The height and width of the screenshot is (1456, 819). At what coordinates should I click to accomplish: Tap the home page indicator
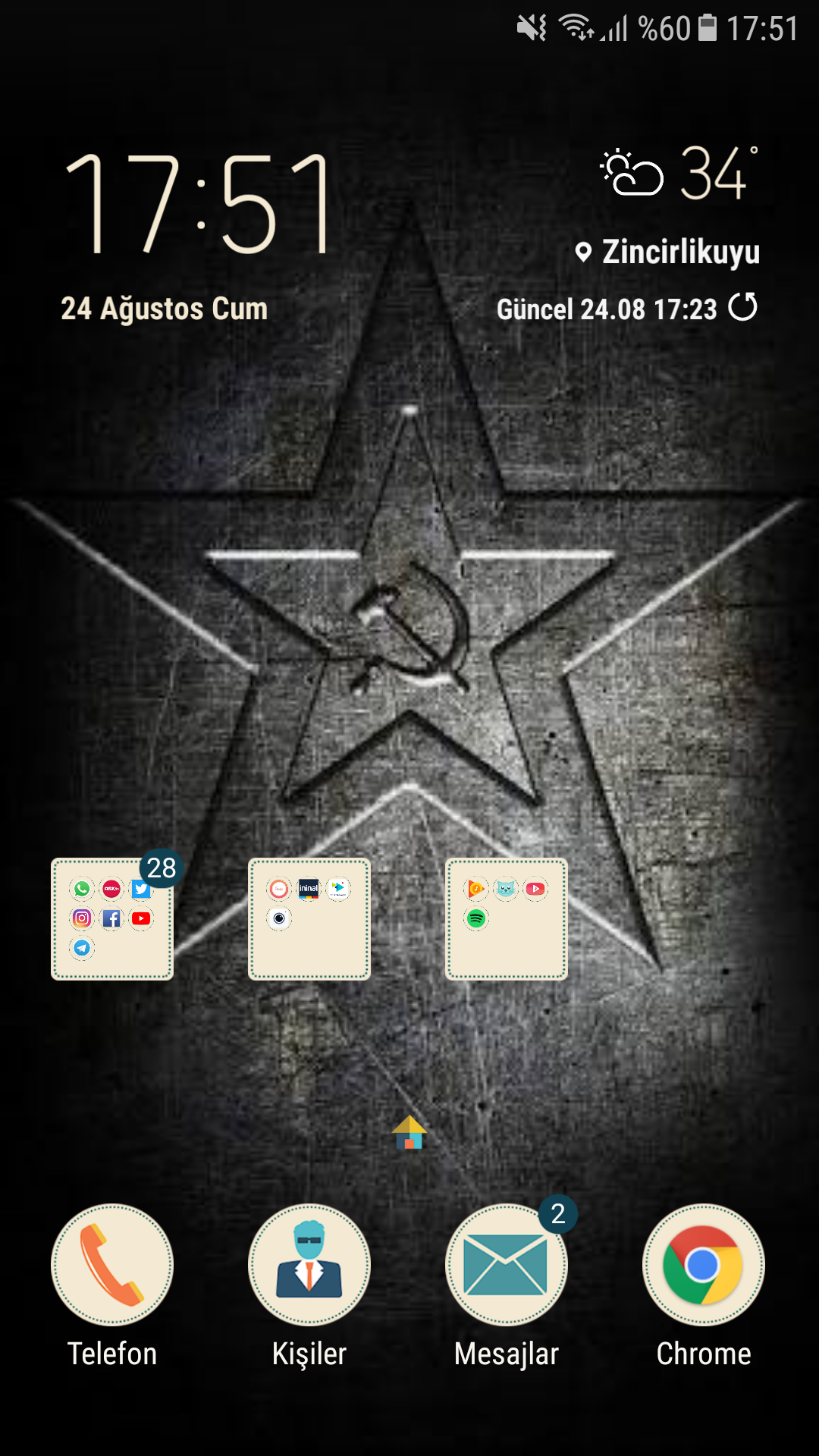409,1132
